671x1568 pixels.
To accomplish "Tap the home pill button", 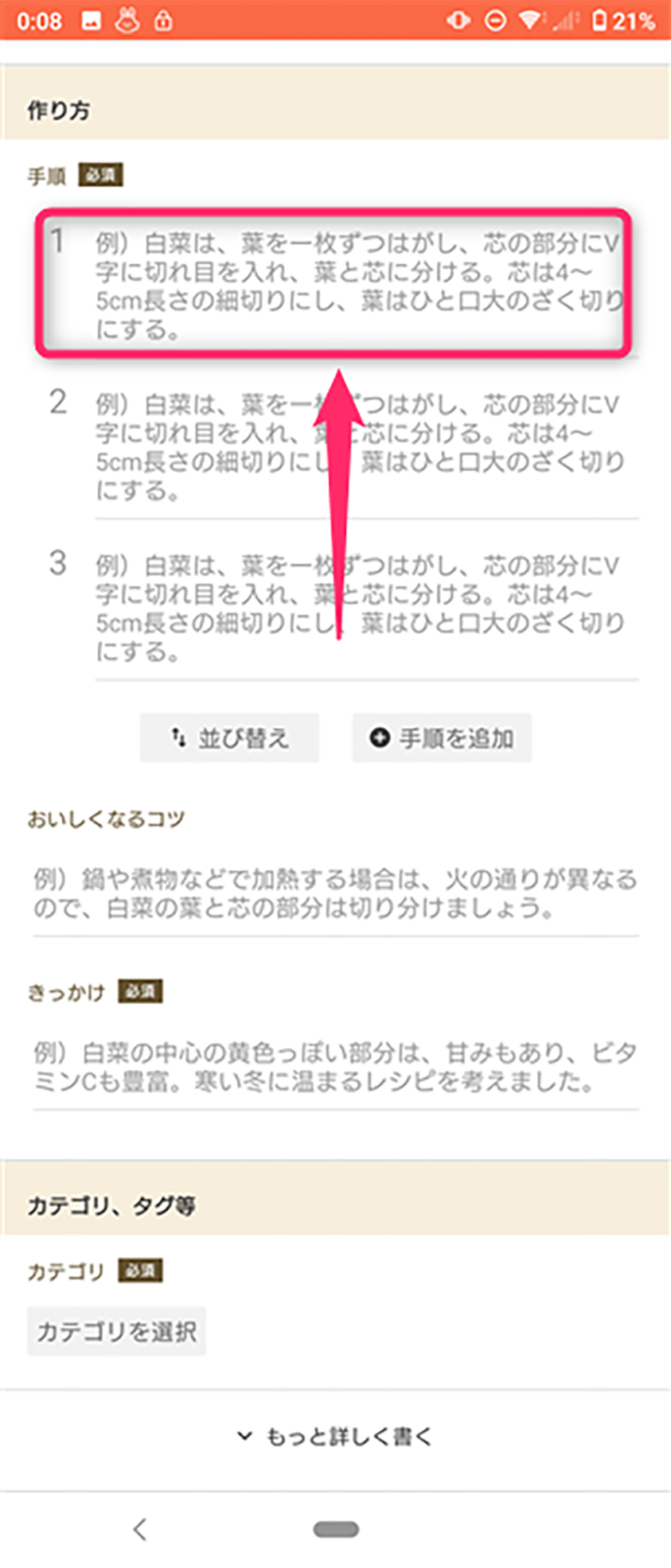I will pos(335,1528).
